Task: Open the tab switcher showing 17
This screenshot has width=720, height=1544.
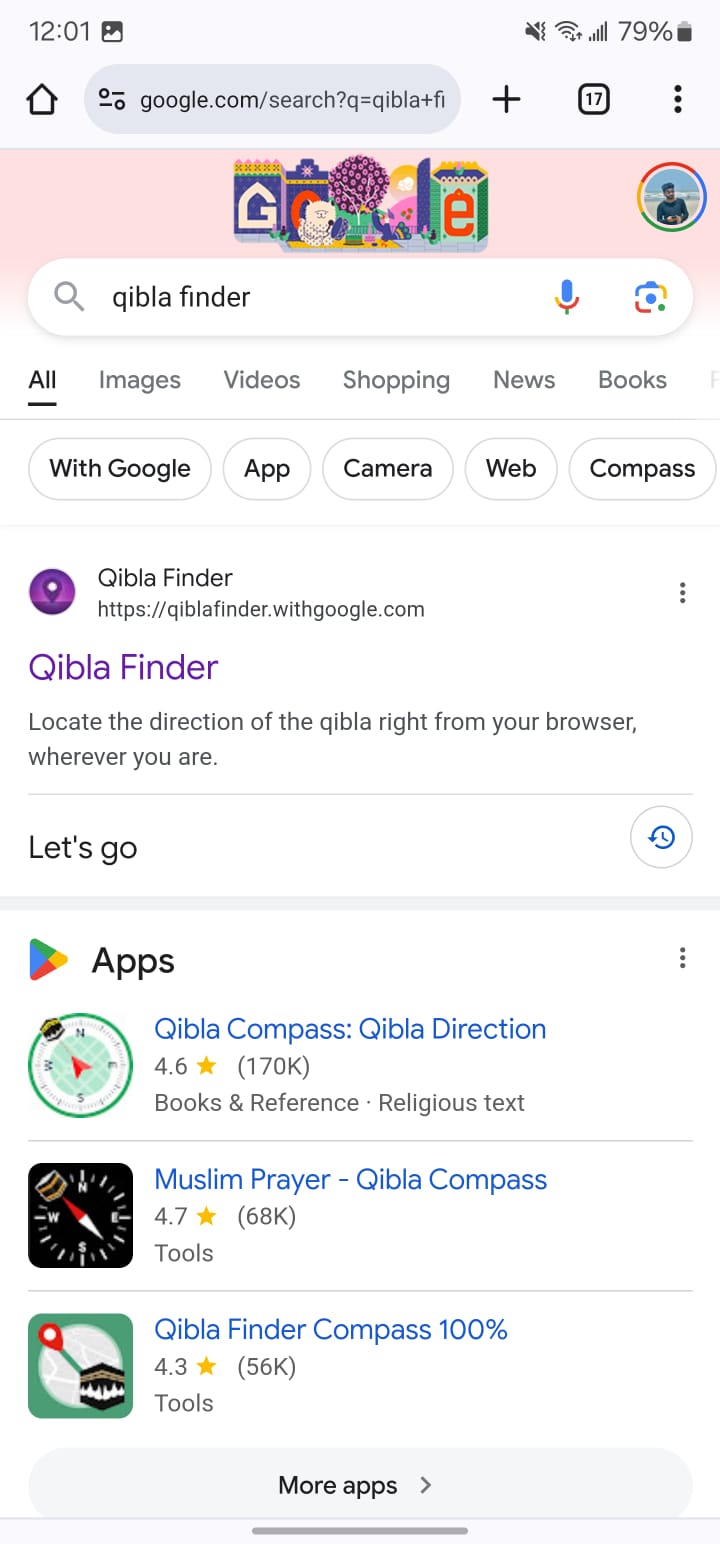Action: [594, 99]
